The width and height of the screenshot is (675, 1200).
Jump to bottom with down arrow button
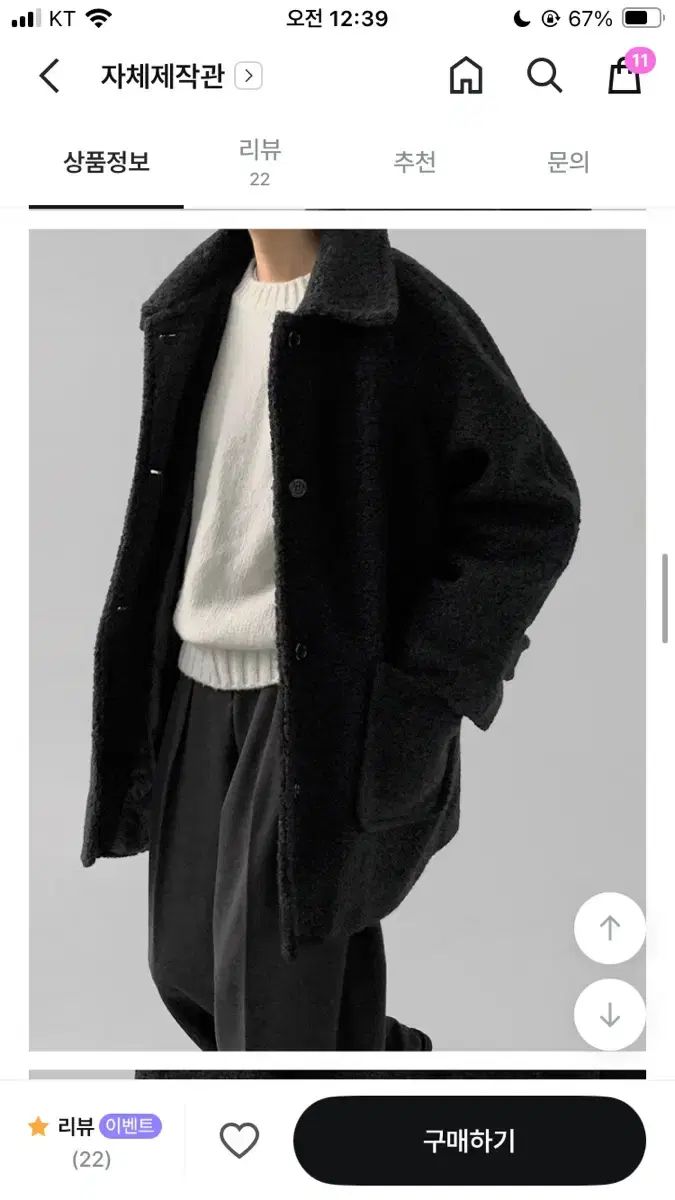(610, 1014)
